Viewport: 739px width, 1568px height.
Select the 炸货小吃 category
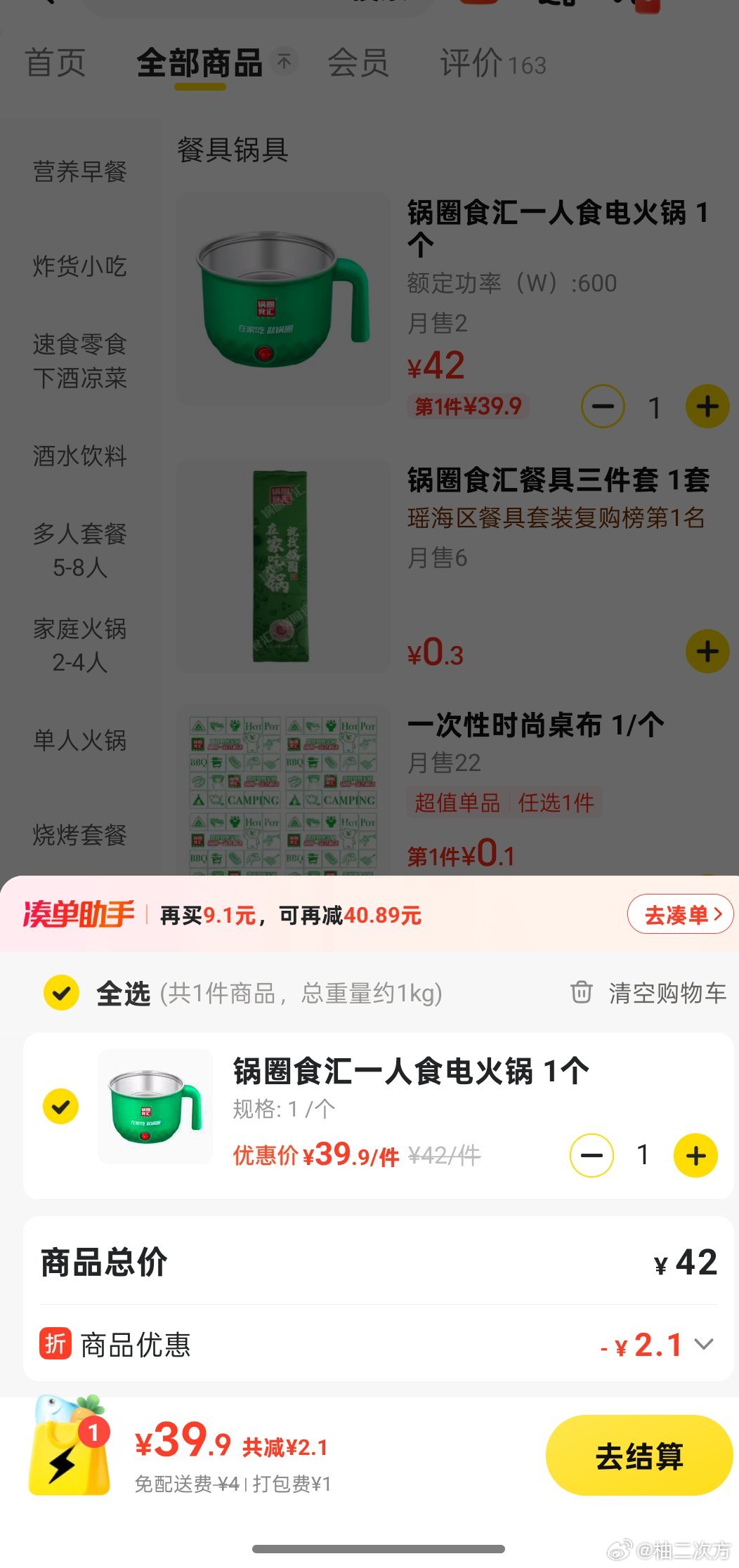pyautogui.click(x=79, y=266)
